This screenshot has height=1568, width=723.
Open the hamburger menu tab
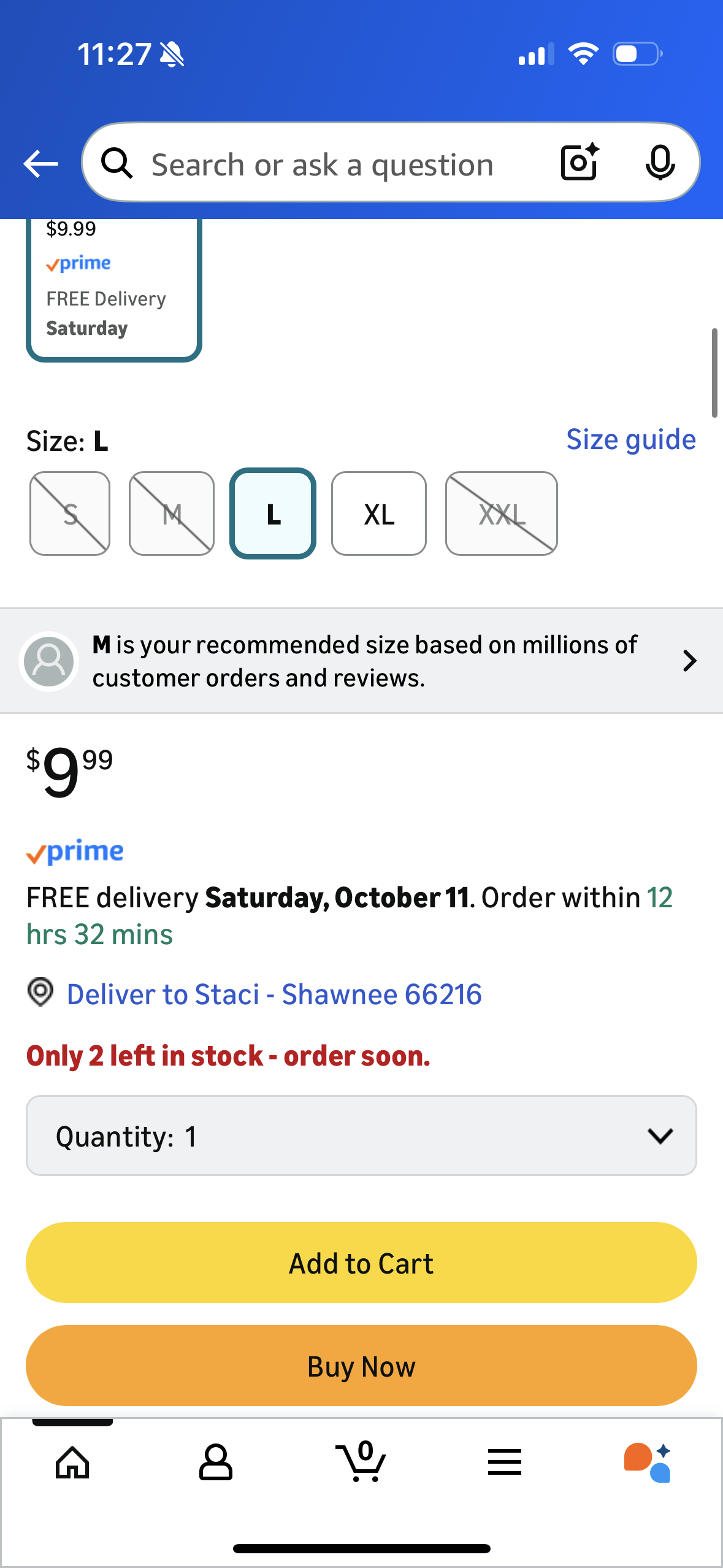504,1462
